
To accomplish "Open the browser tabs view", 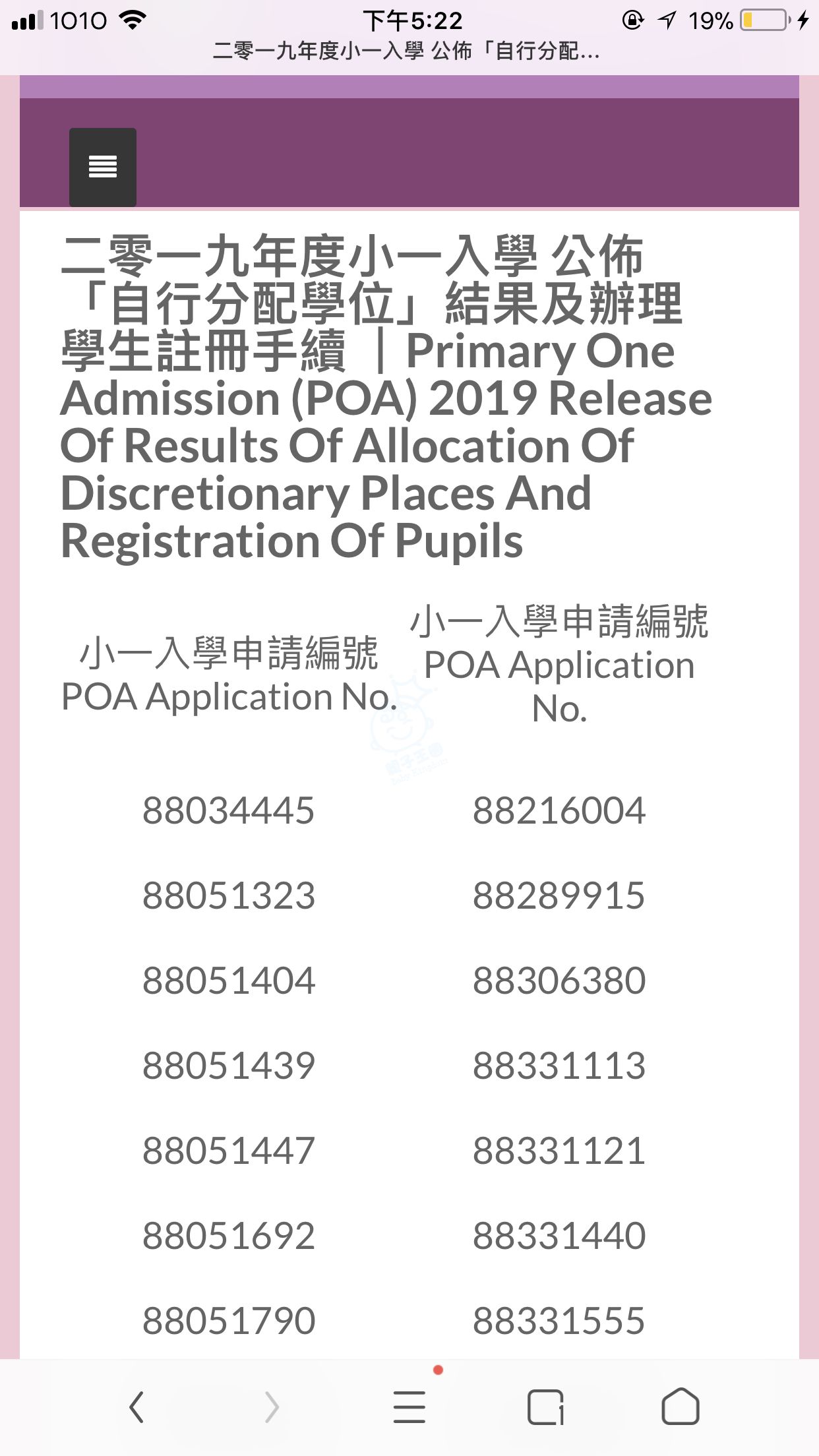I will click(545, 1407).
